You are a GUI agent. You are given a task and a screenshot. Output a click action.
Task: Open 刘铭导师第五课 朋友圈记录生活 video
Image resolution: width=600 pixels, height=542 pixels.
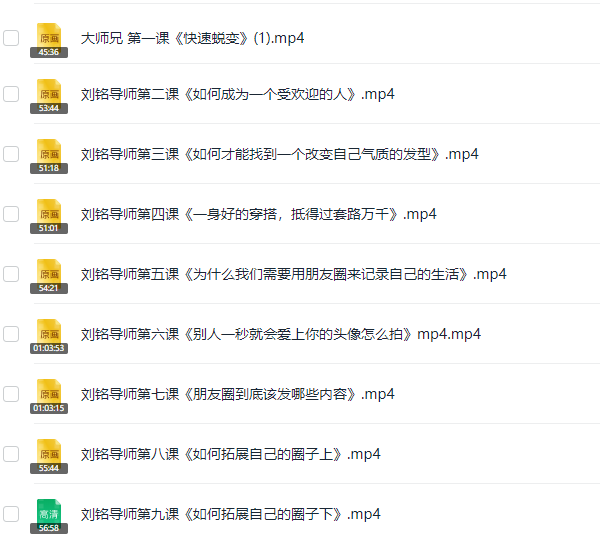coord(293,274)
